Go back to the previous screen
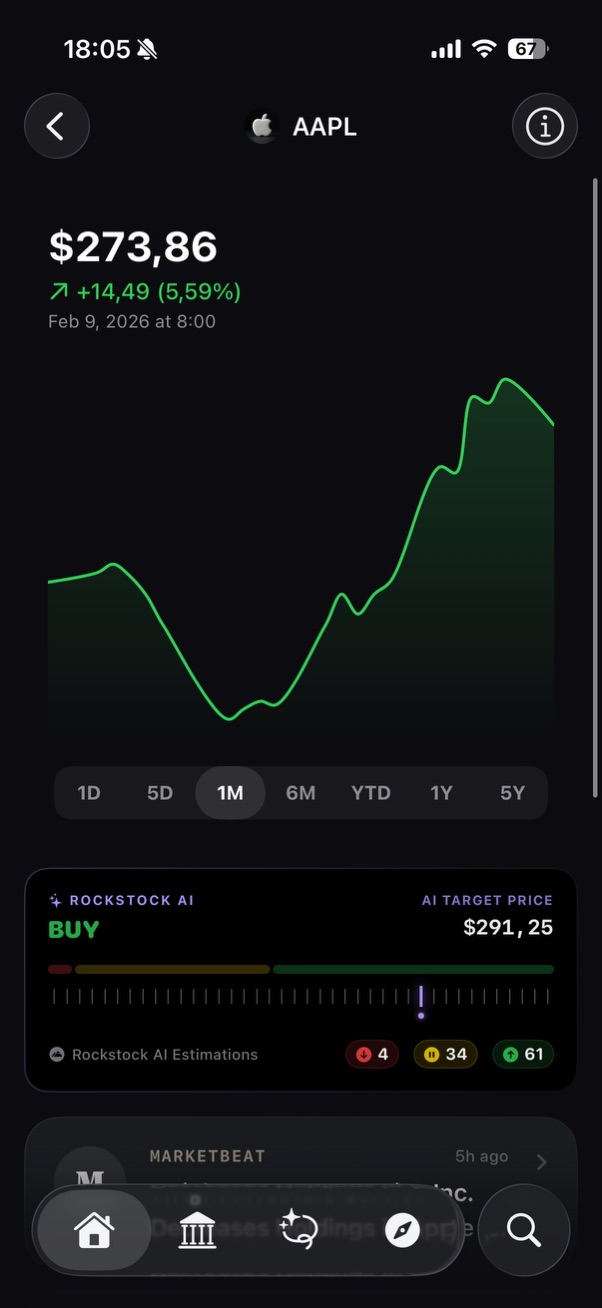Image resolution: width=602 pixels, height=1308 pixels. coord(57,126)
